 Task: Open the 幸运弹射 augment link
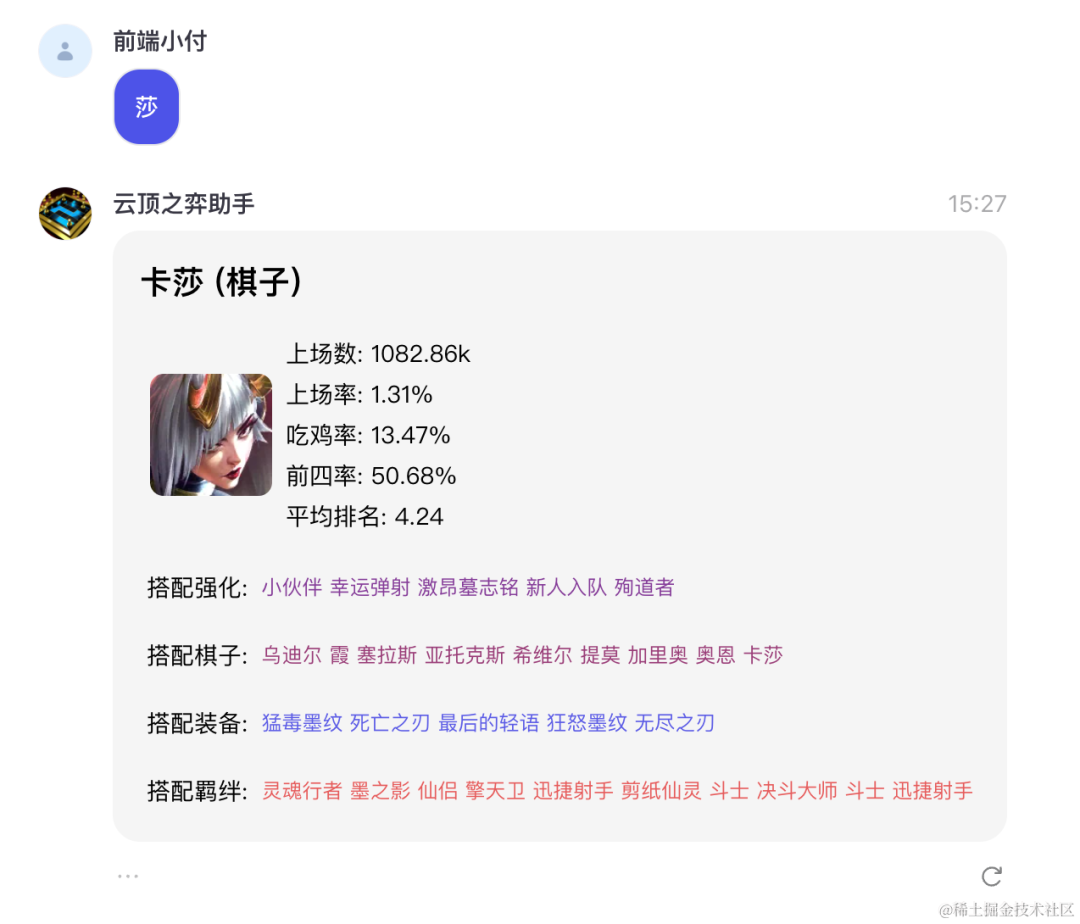pos(370,587)
